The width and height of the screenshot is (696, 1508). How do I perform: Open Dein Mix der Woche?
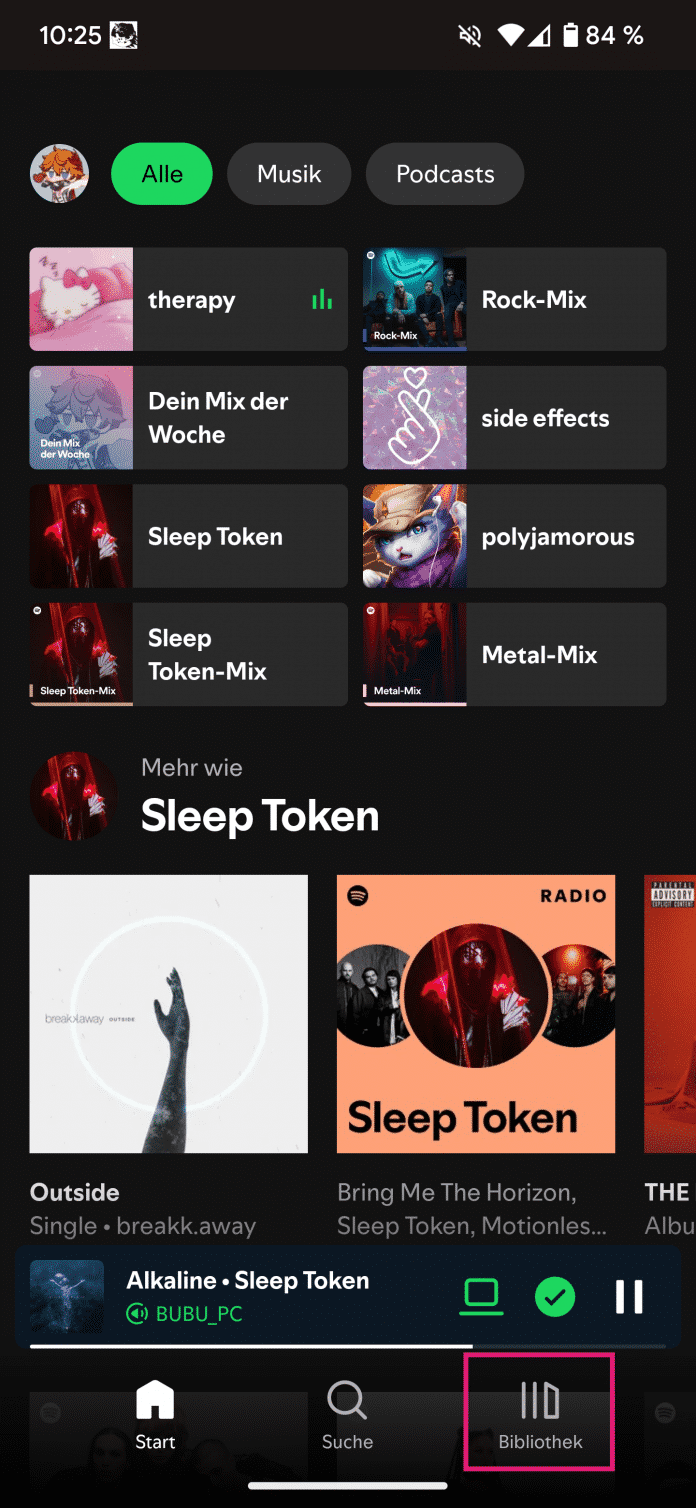pyautogui.click(x=189, y=418)
